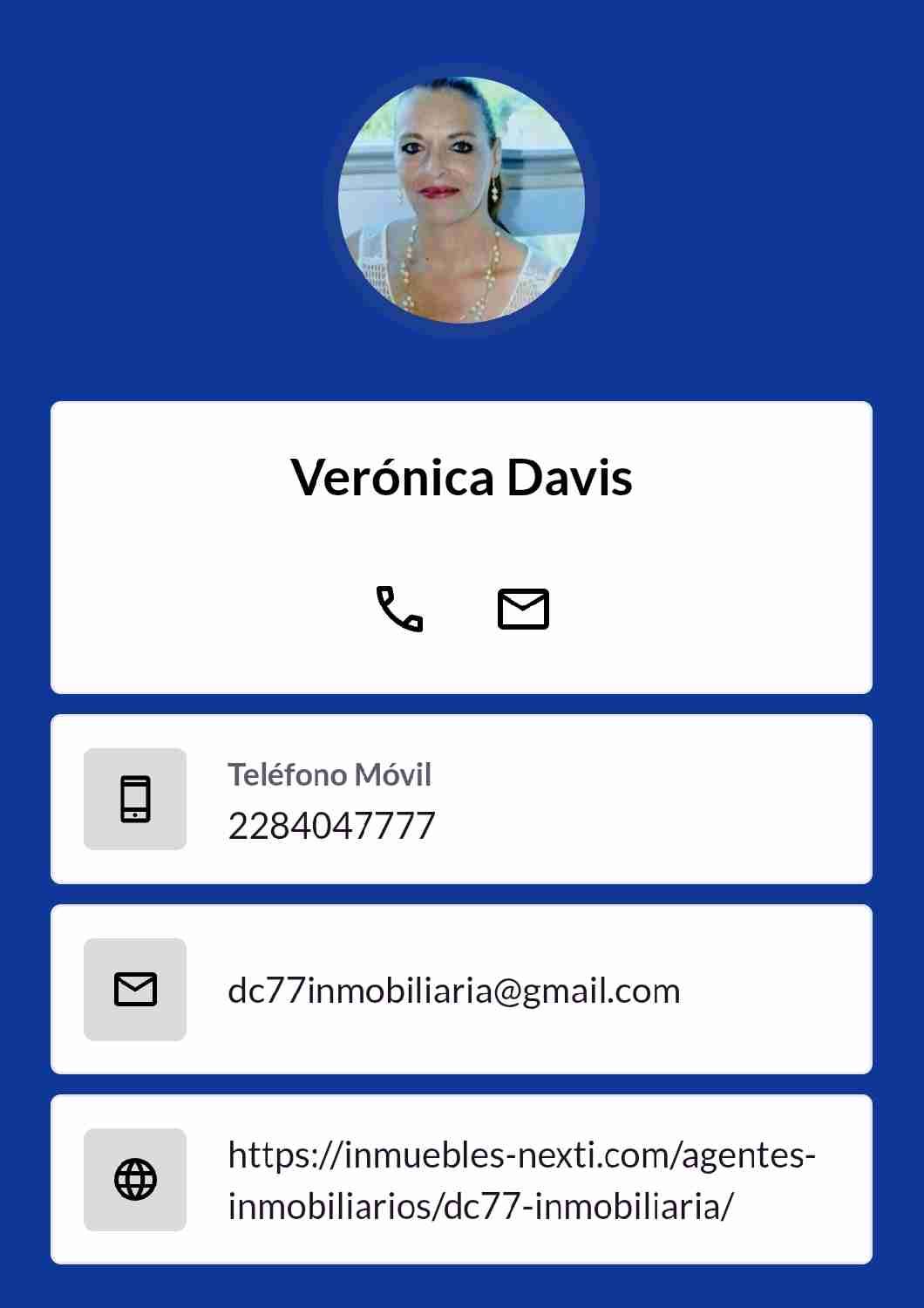Email Verónica Davis via envelope icon
924x1308 pixels.
click(523, 609)
